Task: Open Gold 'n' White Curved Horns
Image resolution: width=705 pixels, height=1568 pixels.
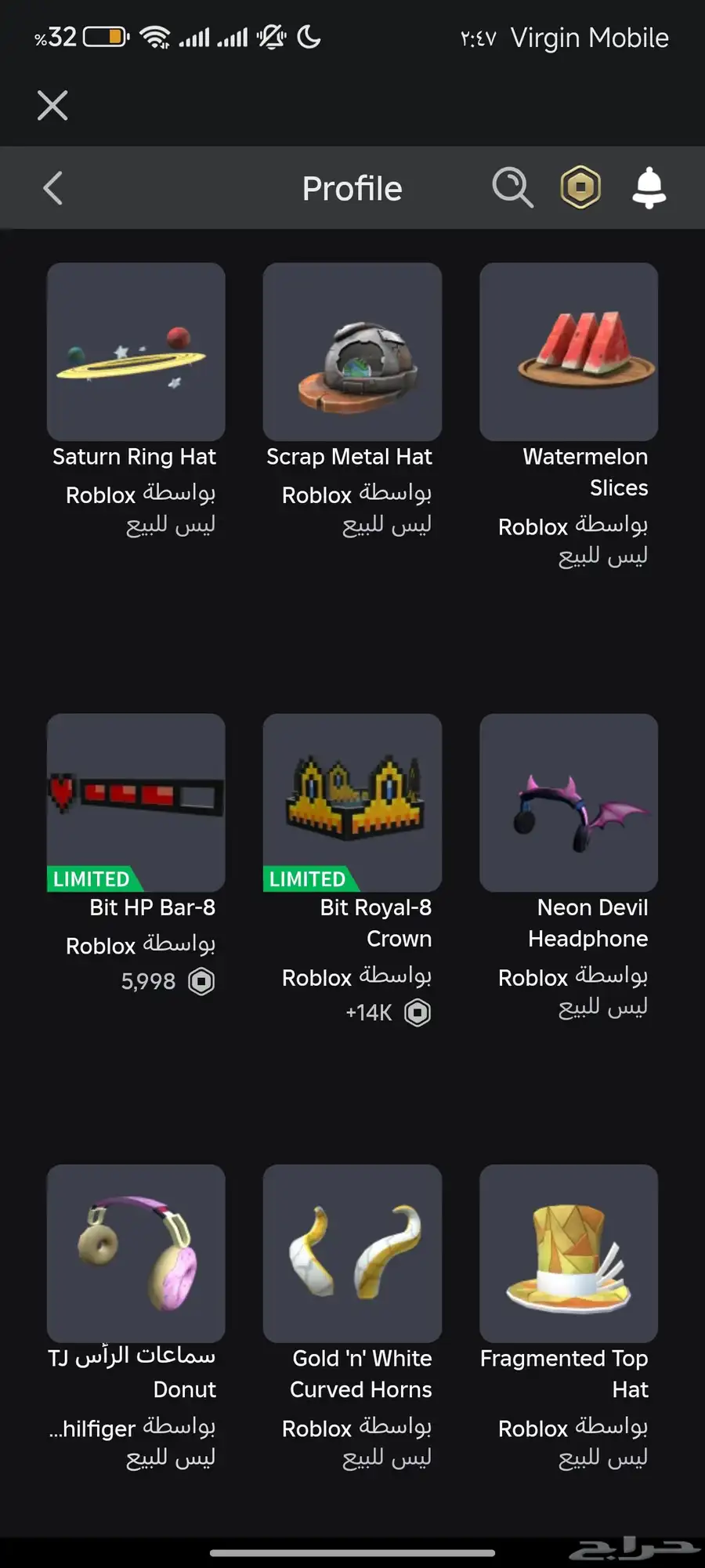Action: pyautogui.click(x=352, y=1253)
